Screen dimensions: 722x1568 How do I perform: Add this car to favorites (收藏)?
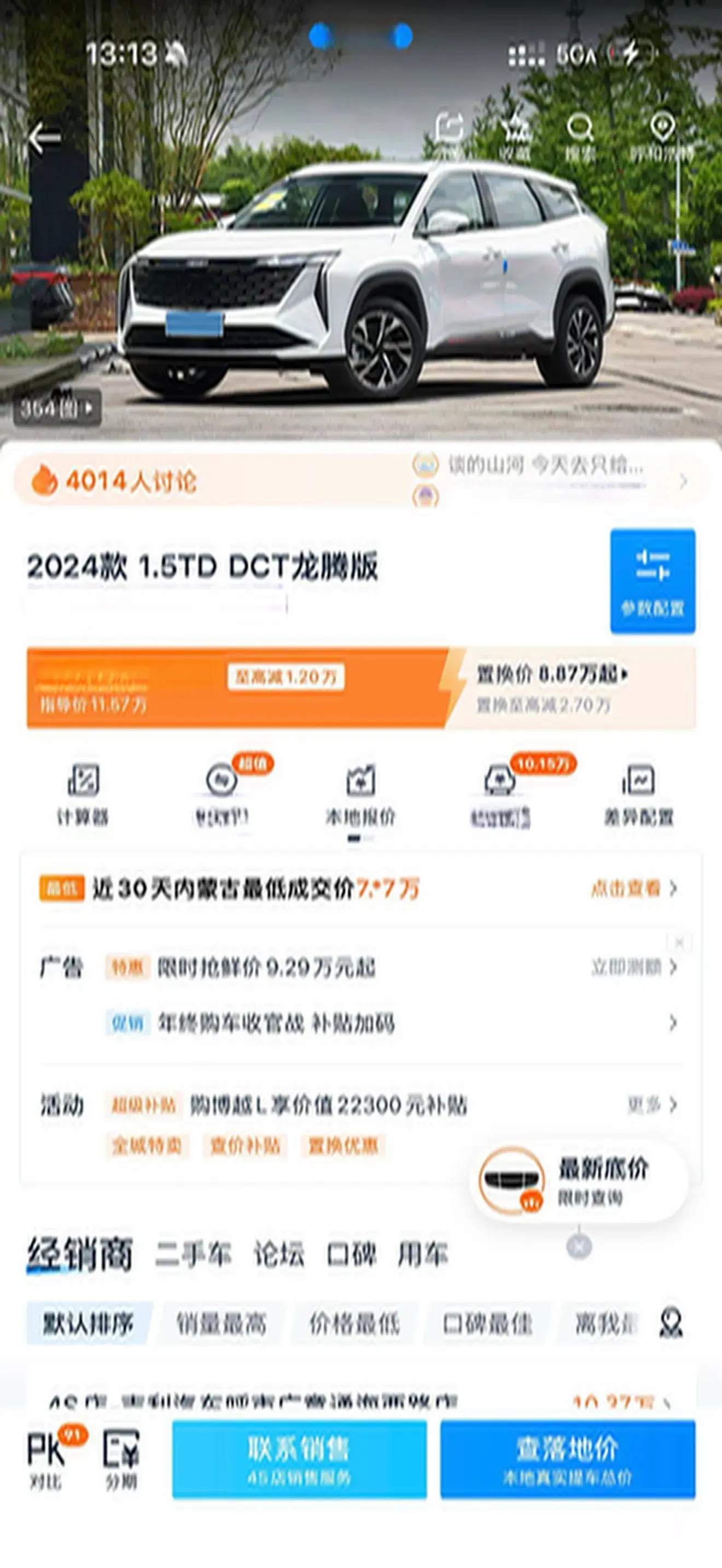tap(515, 136)
